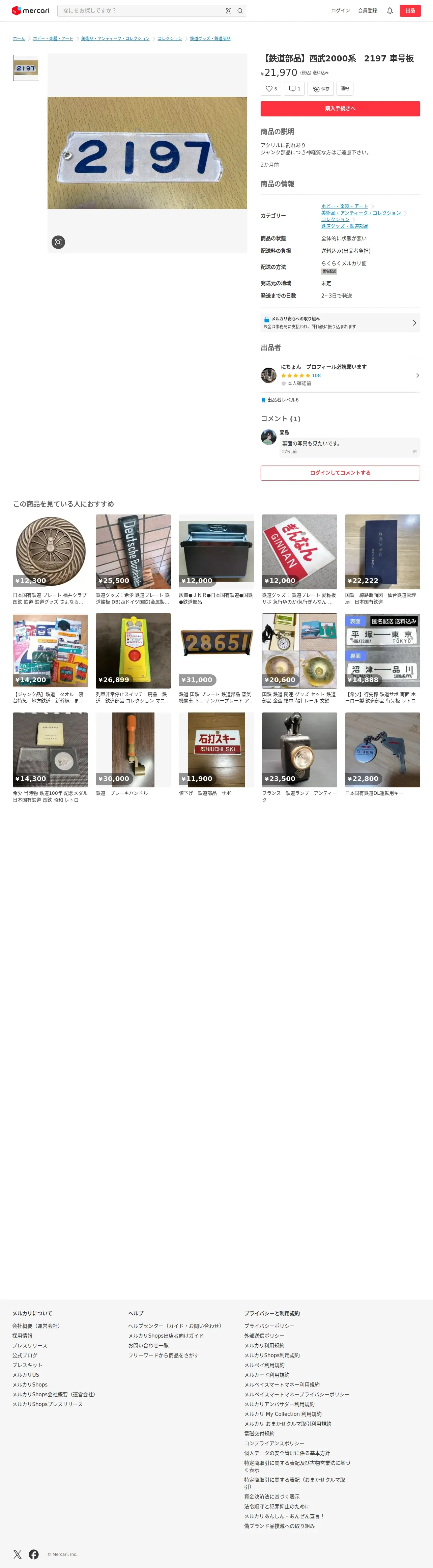Open the ログイン login link

tap(340, 10)
